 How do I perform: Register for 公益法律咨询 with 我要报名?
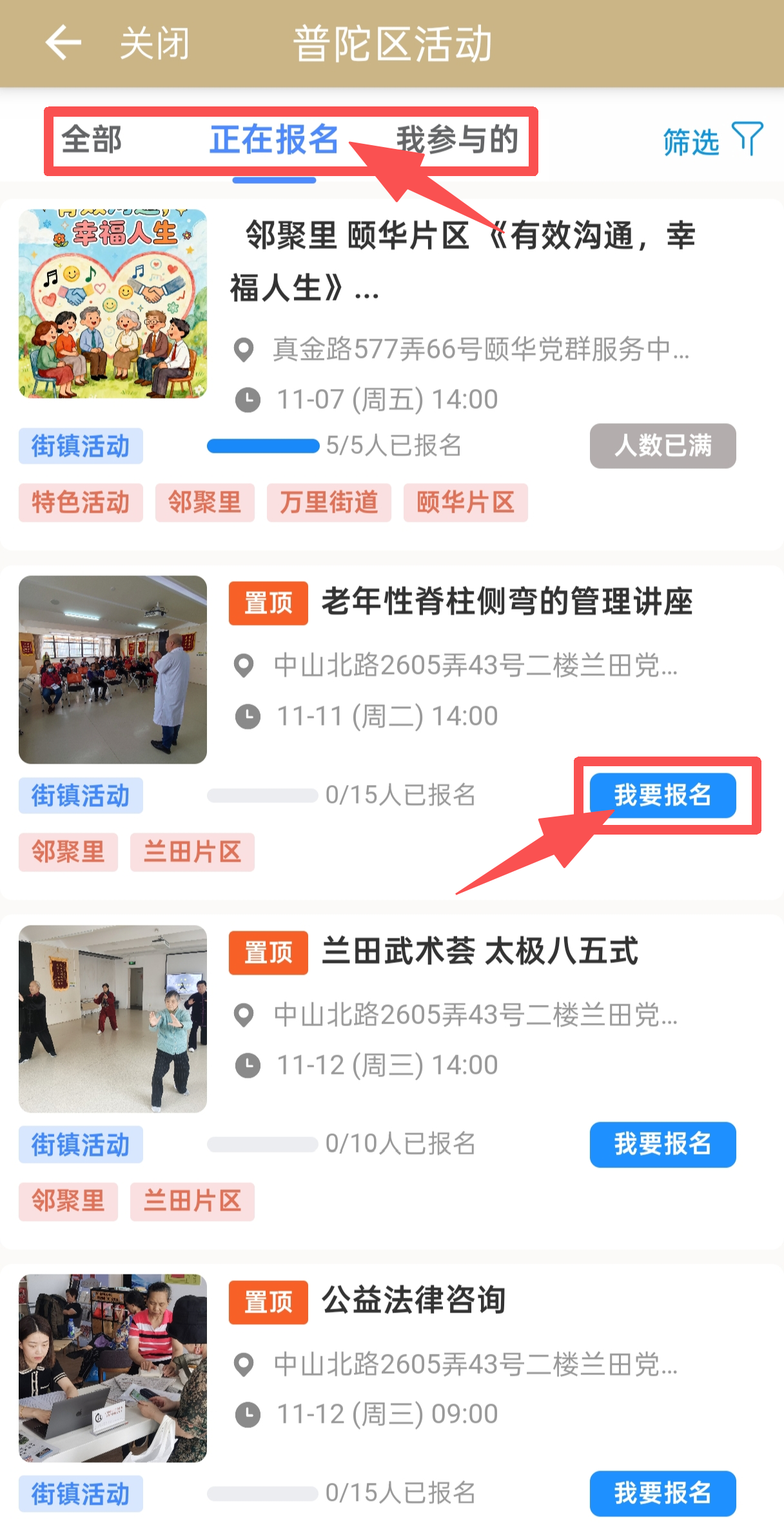[x=662, y=1492]
